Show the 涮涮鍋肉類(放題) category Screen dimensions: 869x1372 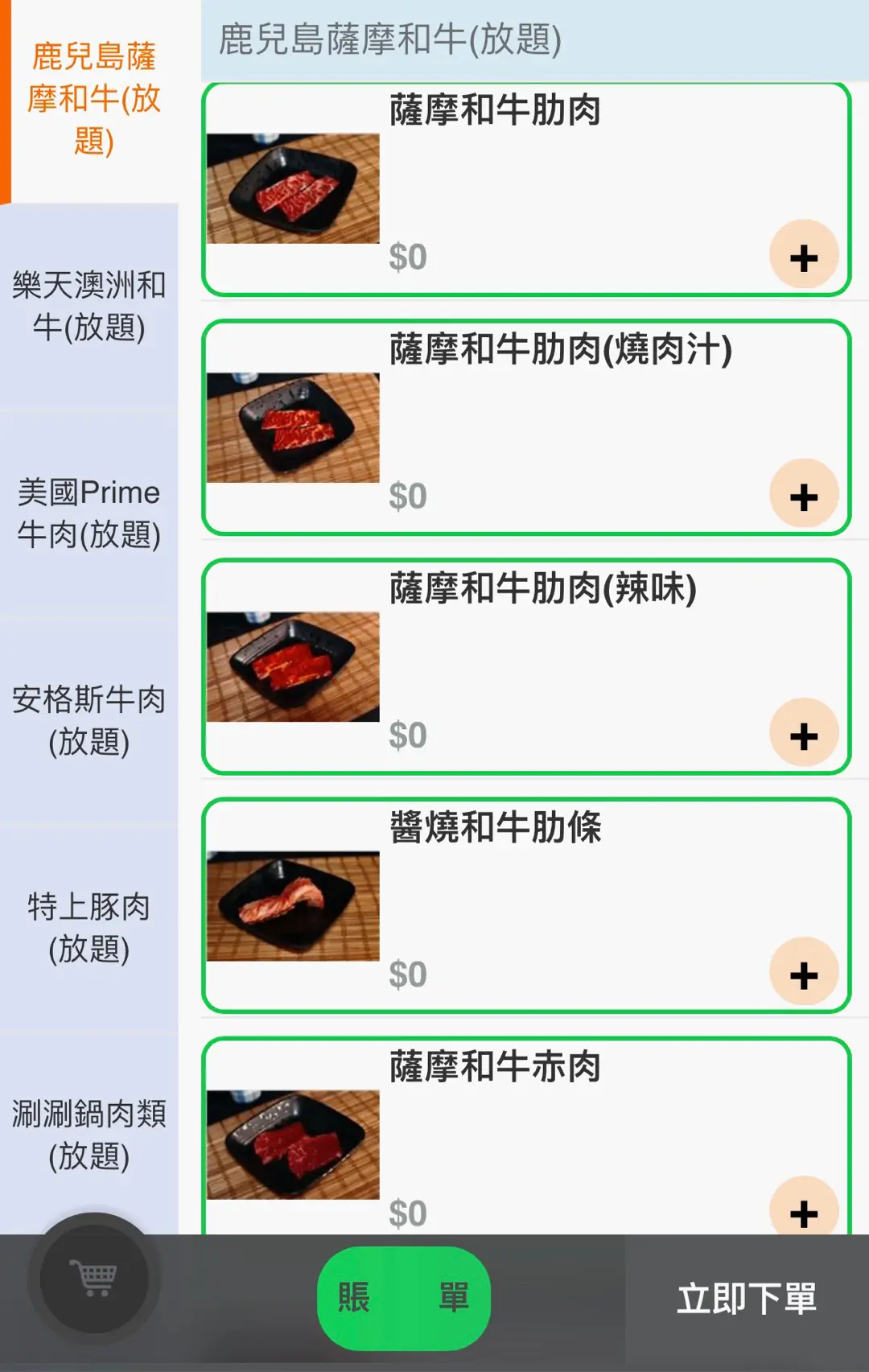click(x=89, y=1135)
